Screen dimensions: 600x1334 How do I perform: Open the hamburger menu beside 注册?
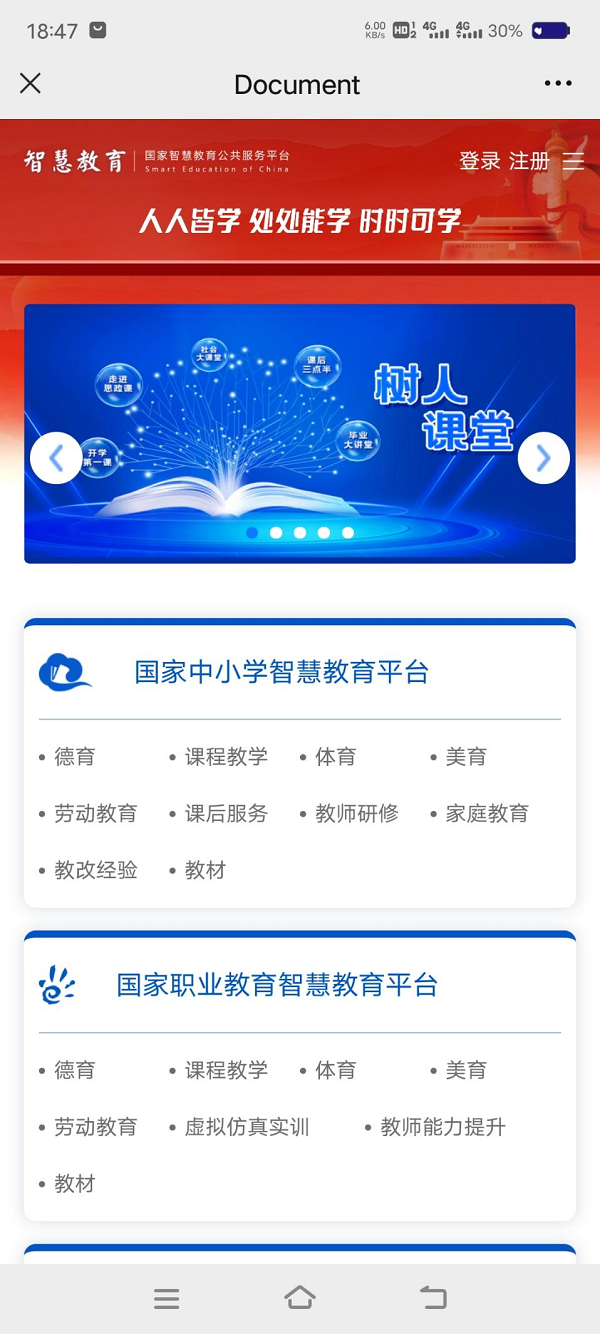[x=574, y=161]
